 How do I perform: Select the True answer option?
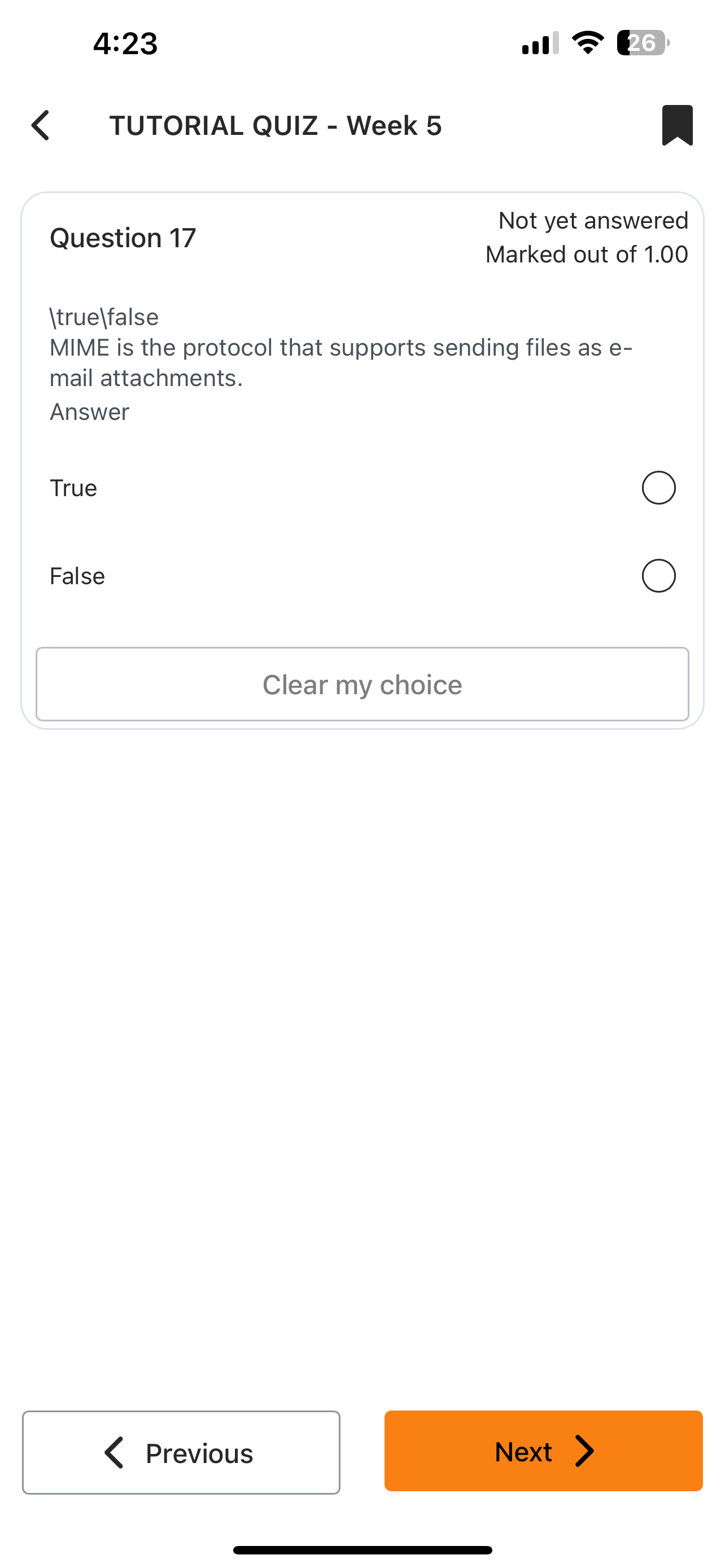pos(658,488)
